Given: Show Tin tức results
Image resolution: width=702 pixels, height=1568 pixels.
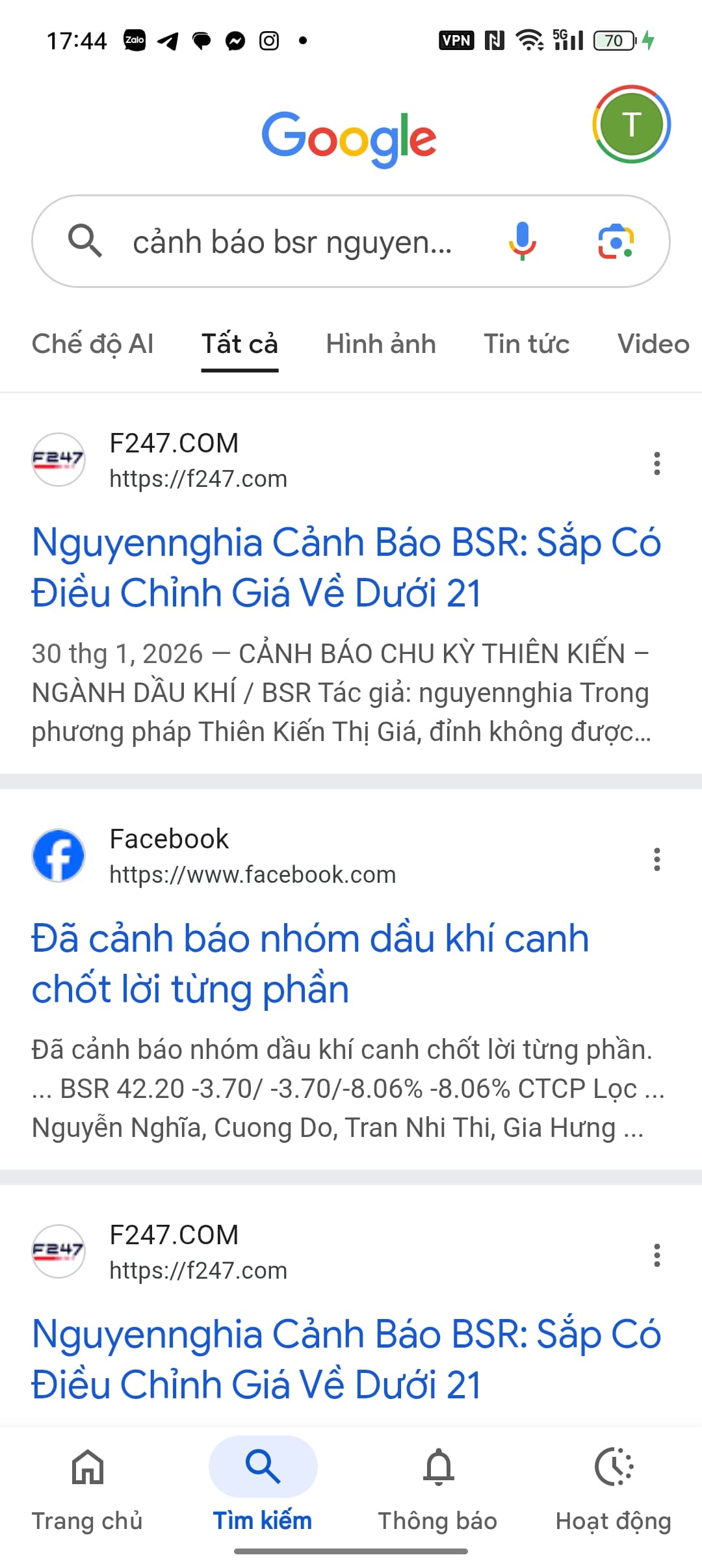Looking at the screenshot, I should [x=526, y=344].
